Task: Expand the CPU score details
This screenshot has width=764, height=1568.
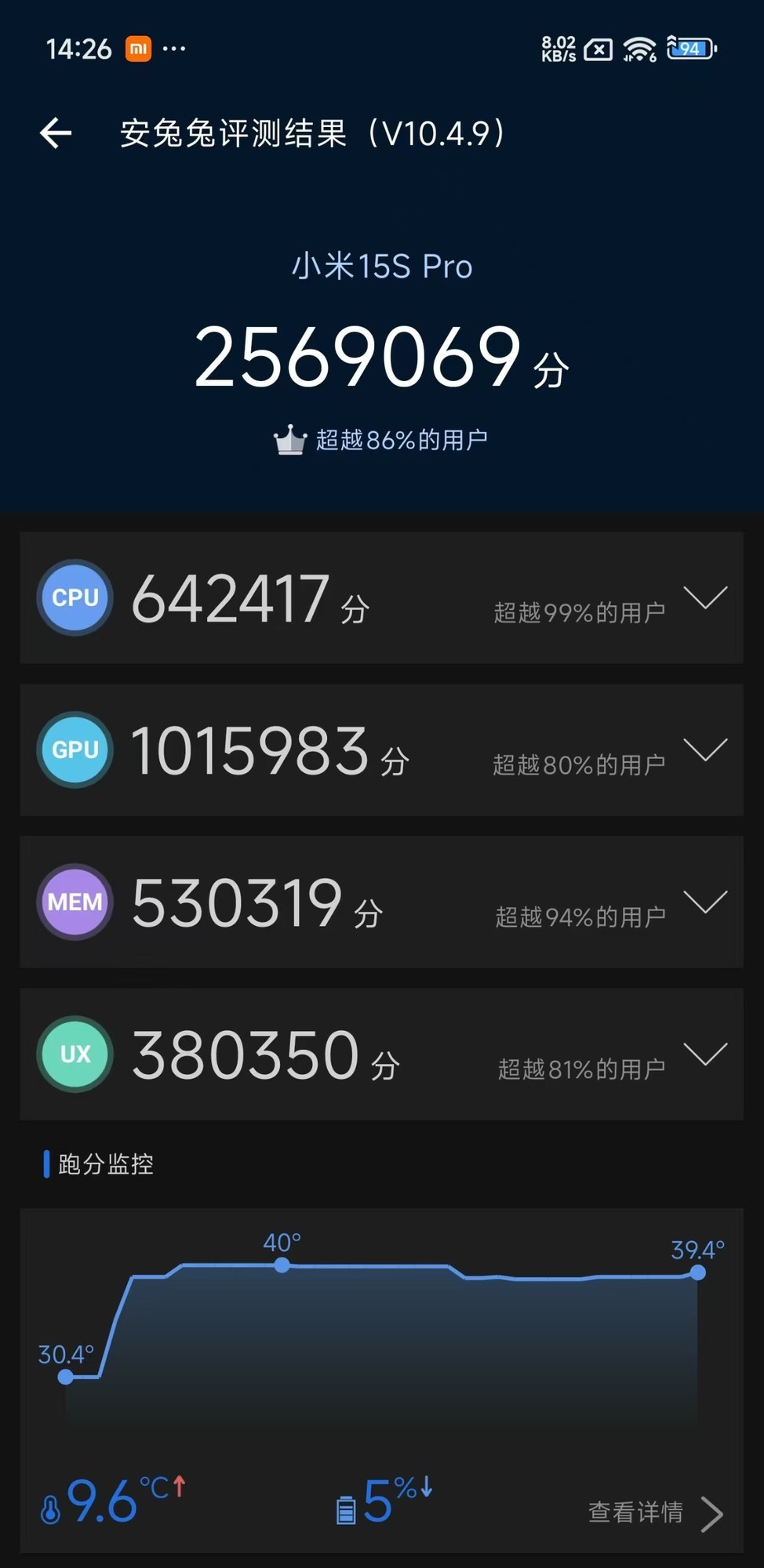Action: (705, 597)
